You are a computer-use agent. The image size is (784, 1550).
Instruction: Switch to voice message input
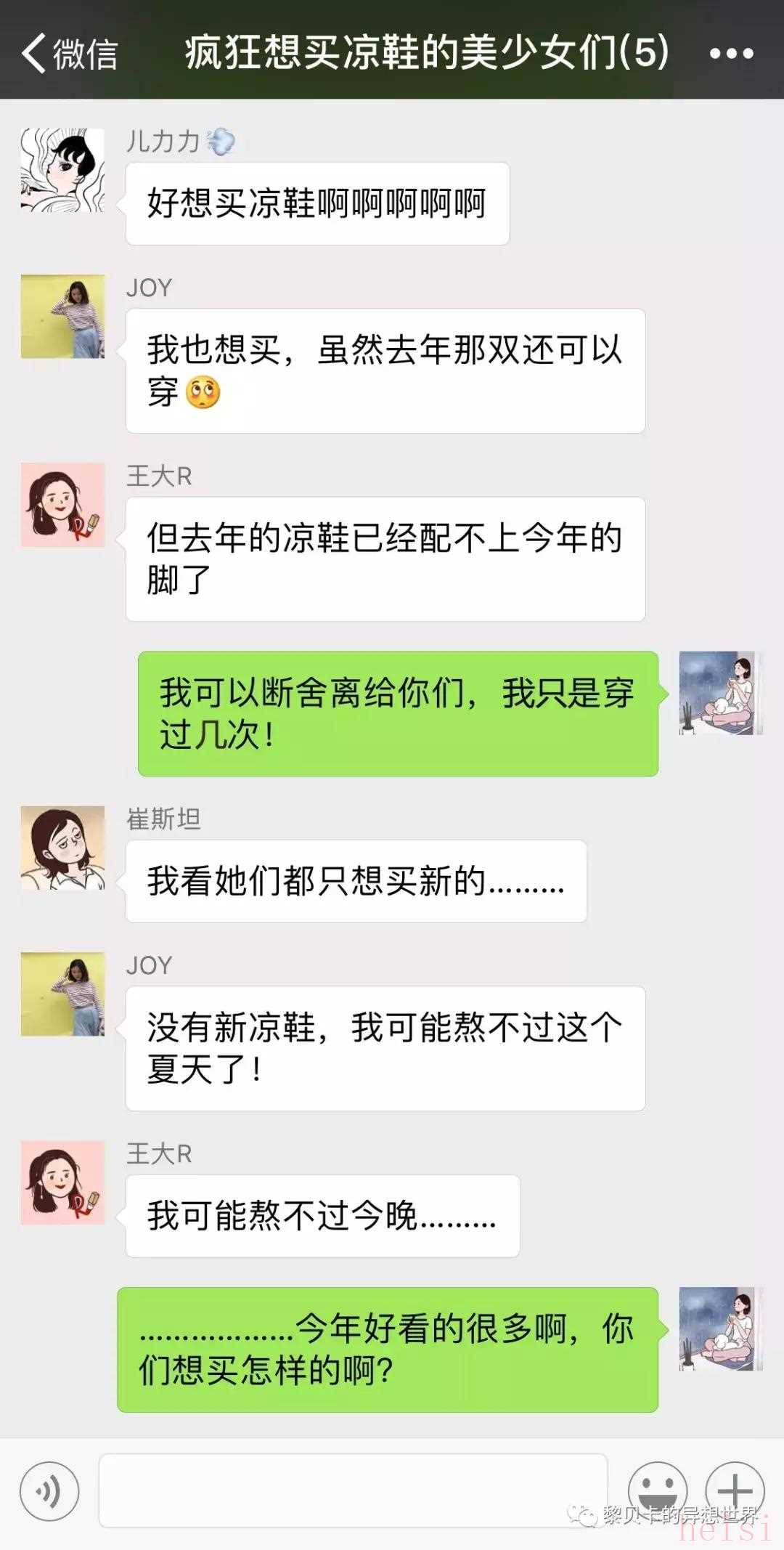tap(49, 1492)
